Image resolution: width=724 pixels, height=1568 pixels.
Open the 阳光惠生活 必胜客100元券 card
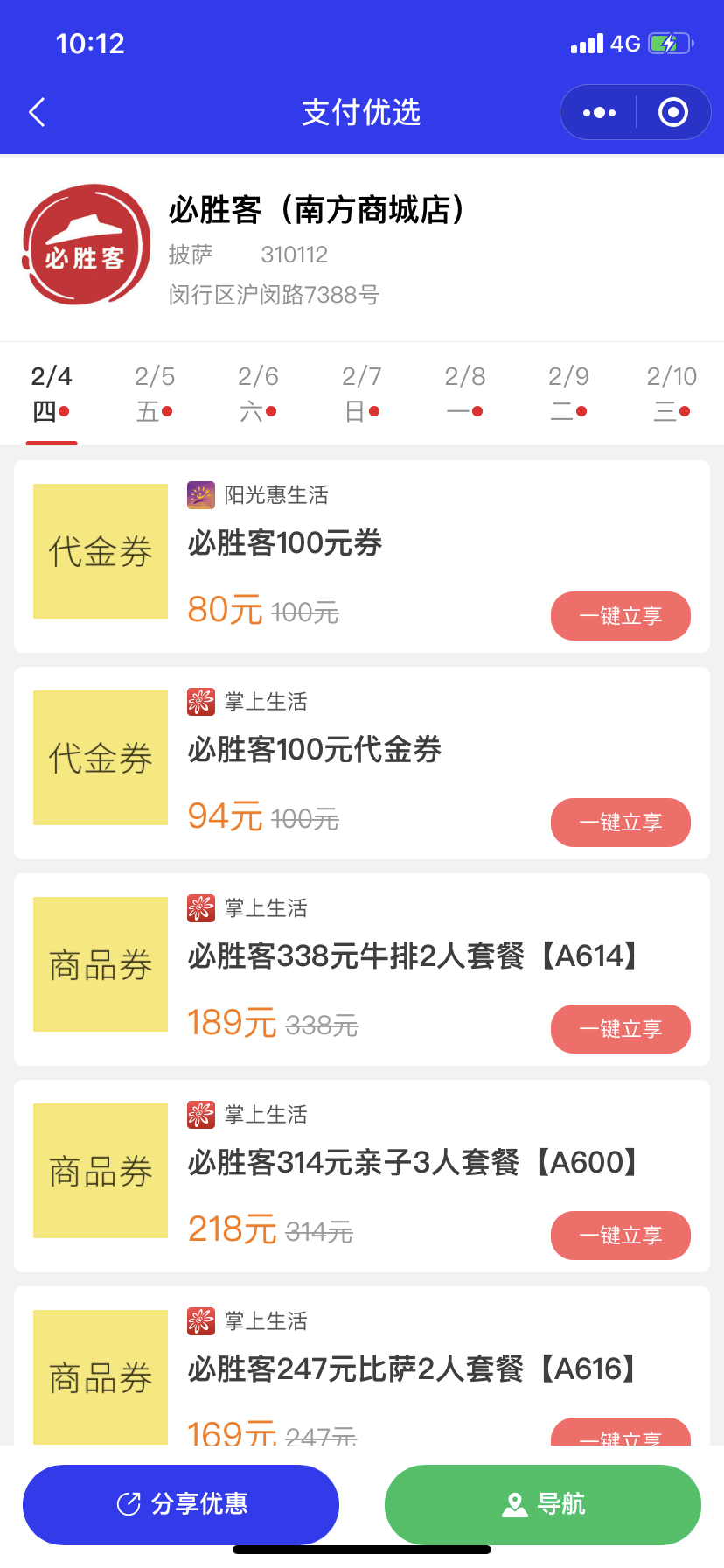click(x=362, y=556)
